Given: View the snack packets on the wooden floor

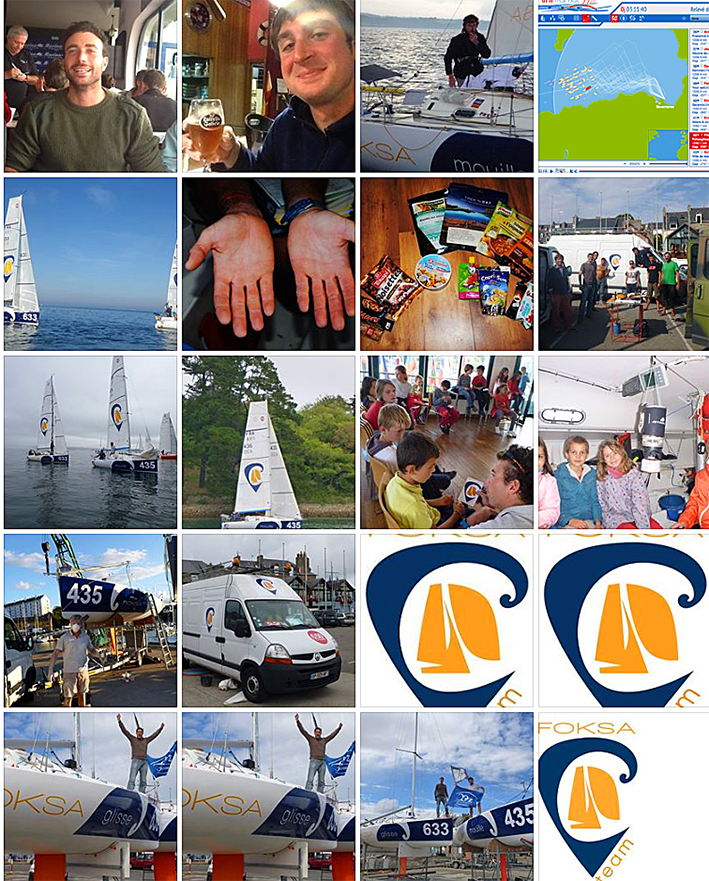Looking at the screenshot, I should coord(446,264).
